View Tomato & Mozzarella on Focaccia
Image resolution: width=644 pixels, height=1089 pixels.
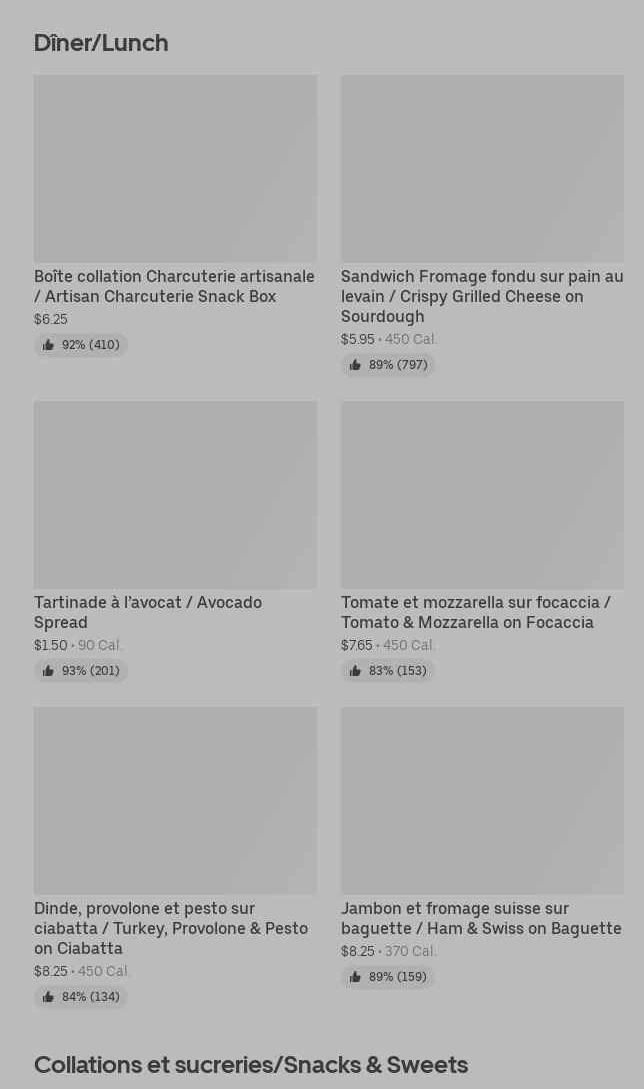(x=482, y=542)
